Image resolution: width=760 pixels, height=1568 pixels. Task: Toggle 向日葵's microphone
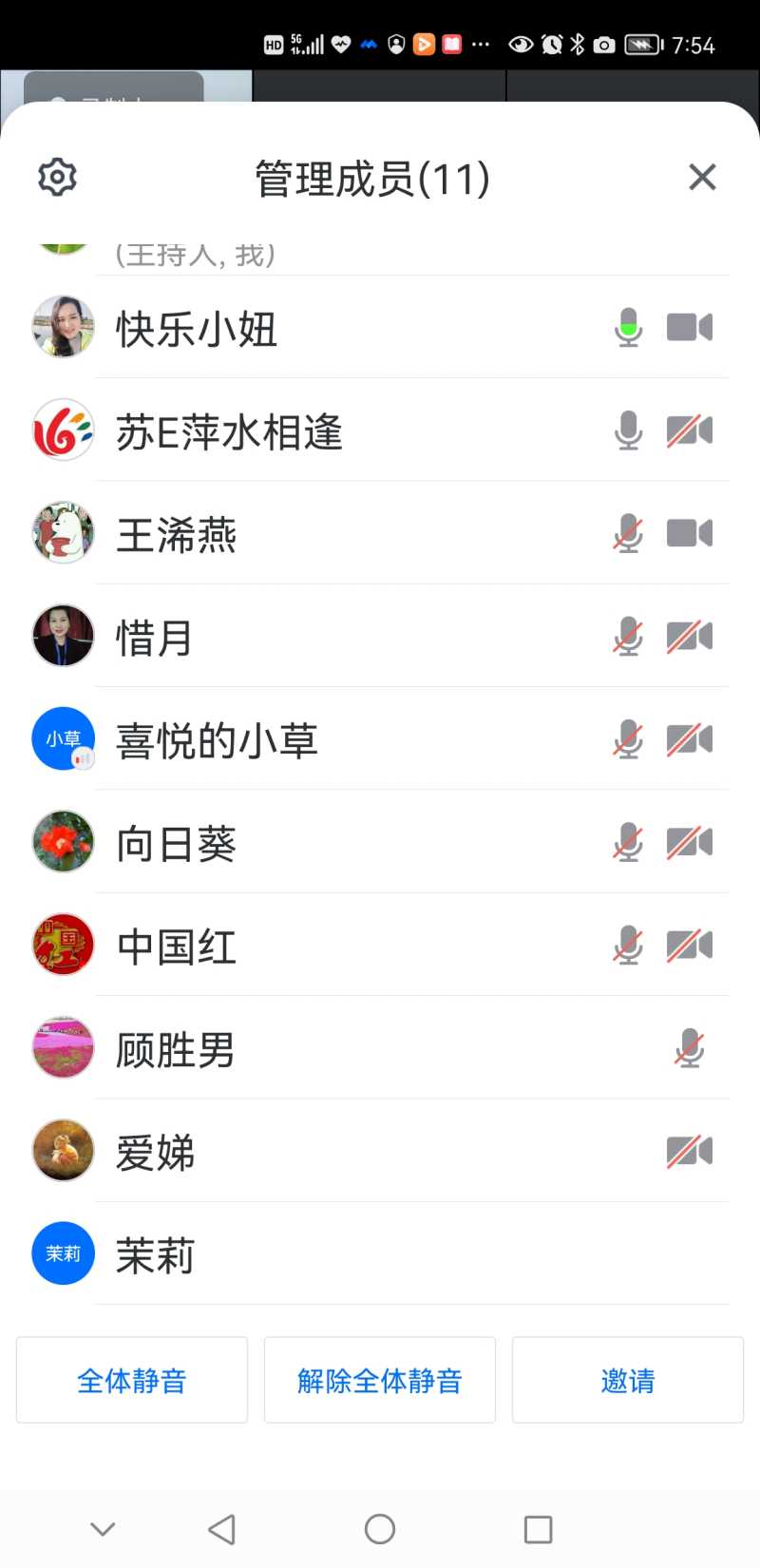628,842
